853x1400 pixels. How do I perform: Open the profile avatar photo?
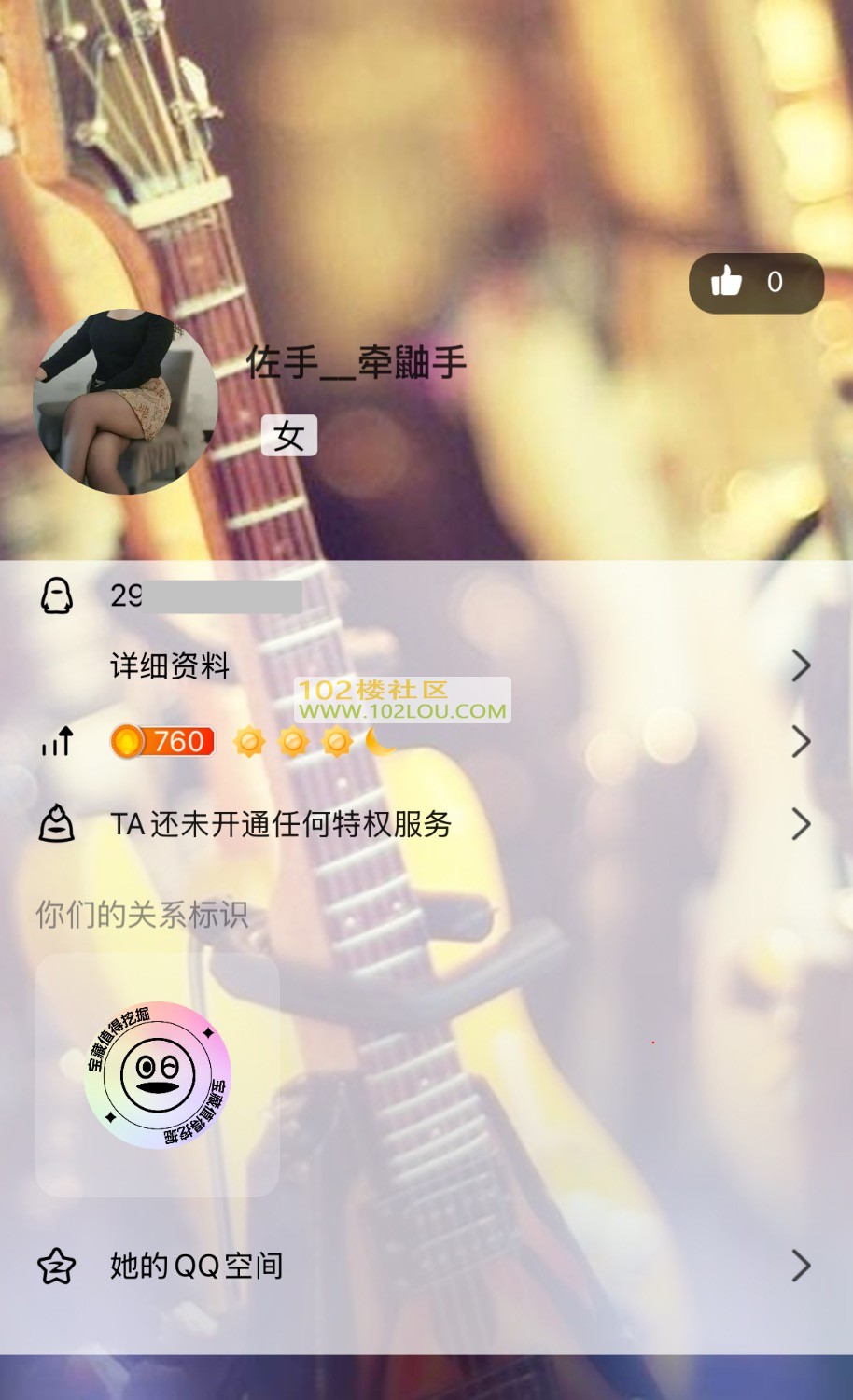[125, 402]
